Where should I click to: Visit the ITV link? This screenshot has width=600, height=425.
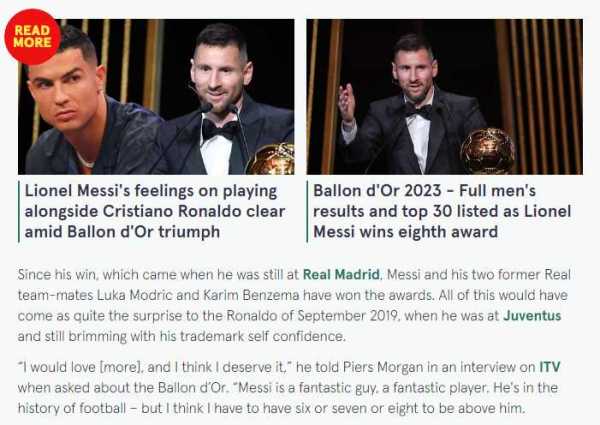[549, 366]
